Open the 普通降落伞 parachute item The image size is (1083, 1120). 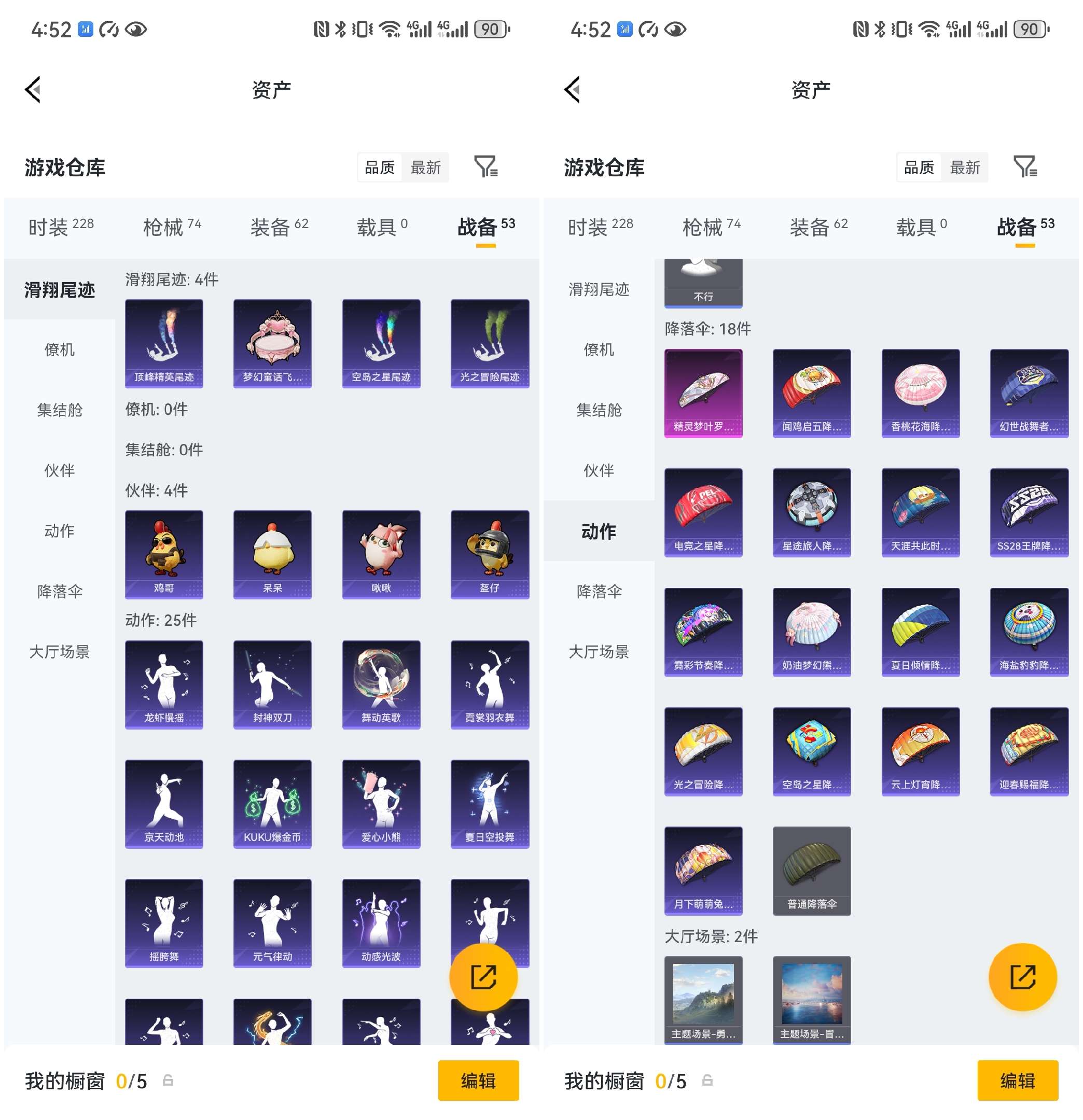[812, 871]
